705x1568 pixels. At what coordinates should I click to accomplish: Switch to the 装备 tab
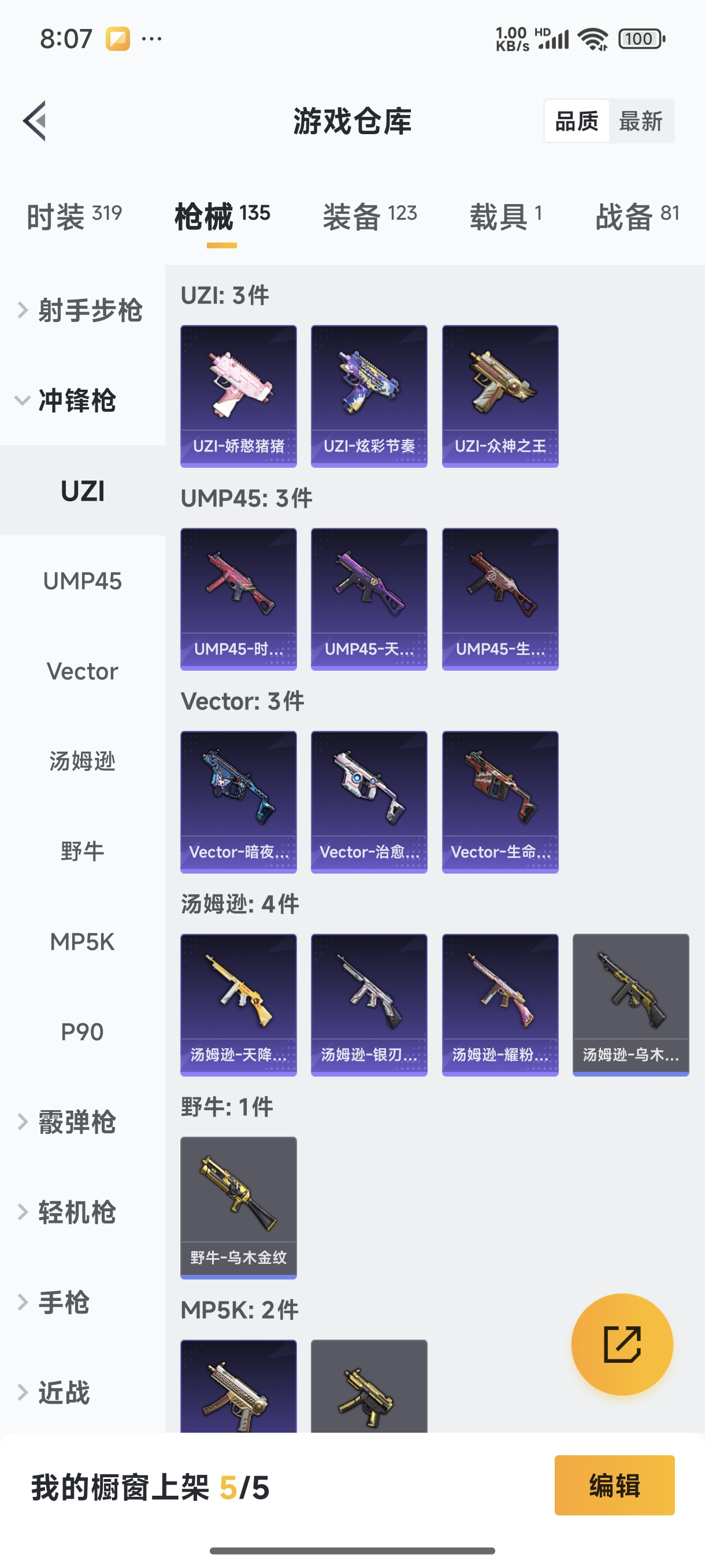click(369, 216)
